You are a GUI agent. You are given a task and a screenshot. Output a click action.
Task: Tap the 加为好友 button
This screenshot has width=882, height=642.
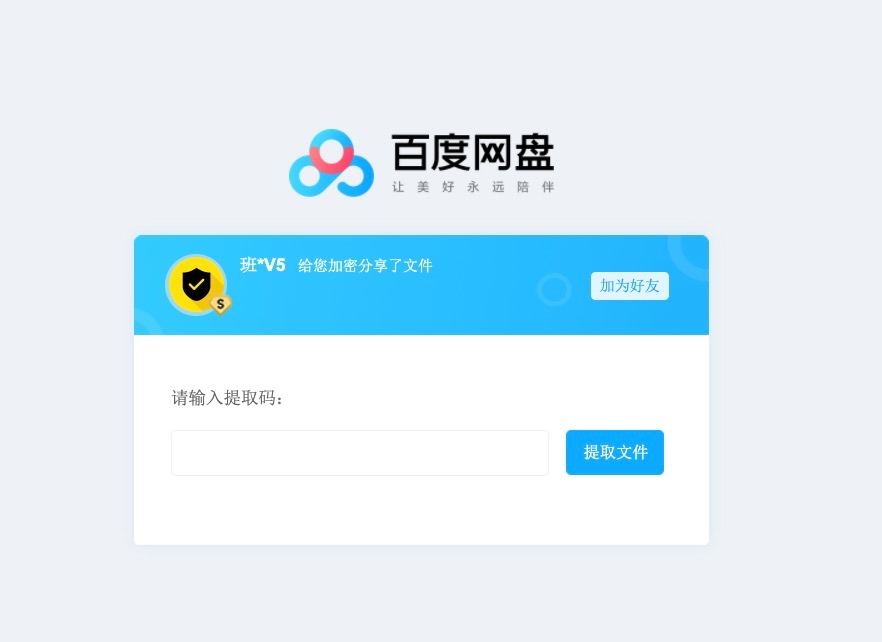click(629, 286)
